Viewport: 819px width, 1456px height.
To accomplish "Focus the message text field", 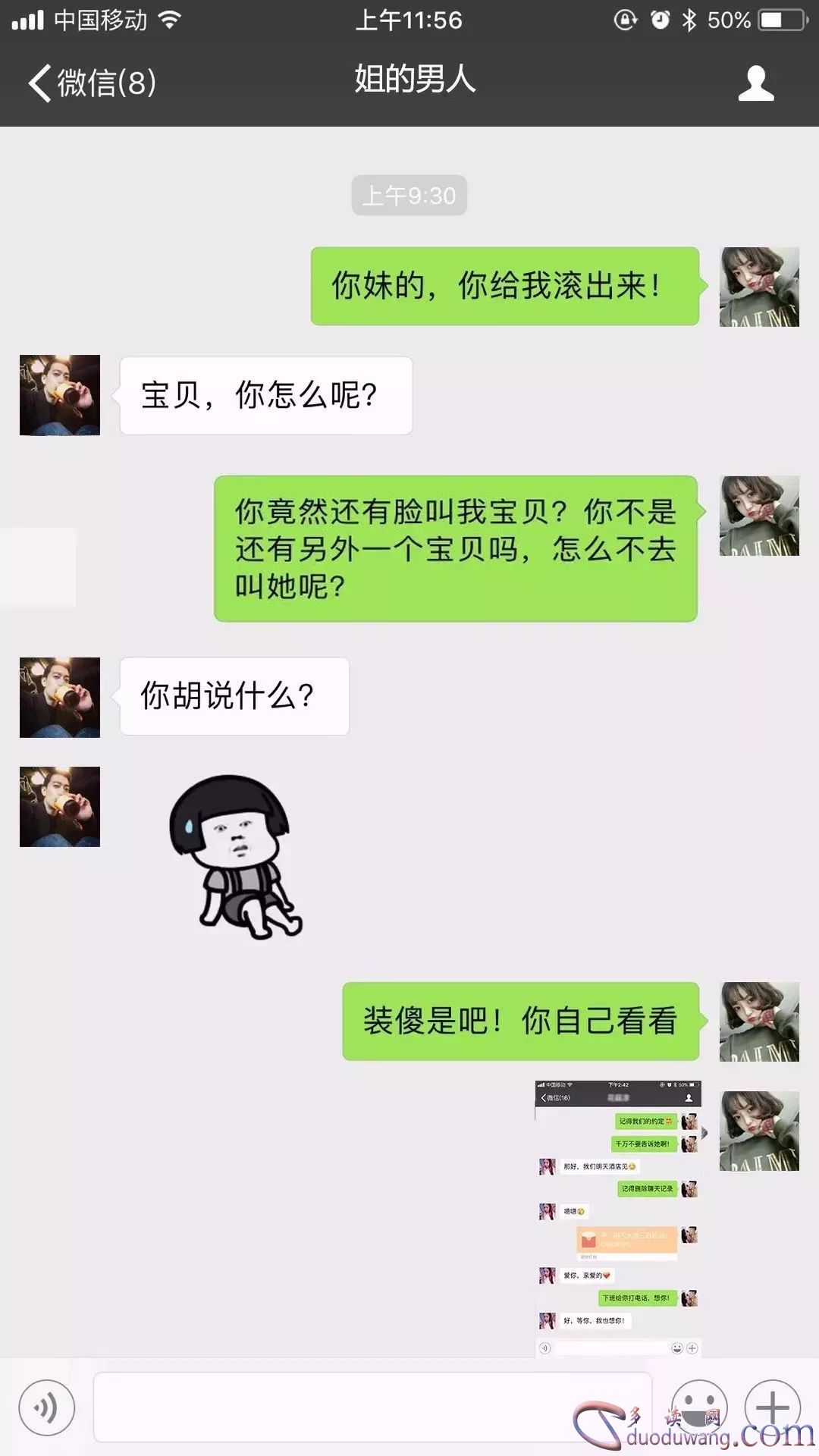I will point(372,1407).
